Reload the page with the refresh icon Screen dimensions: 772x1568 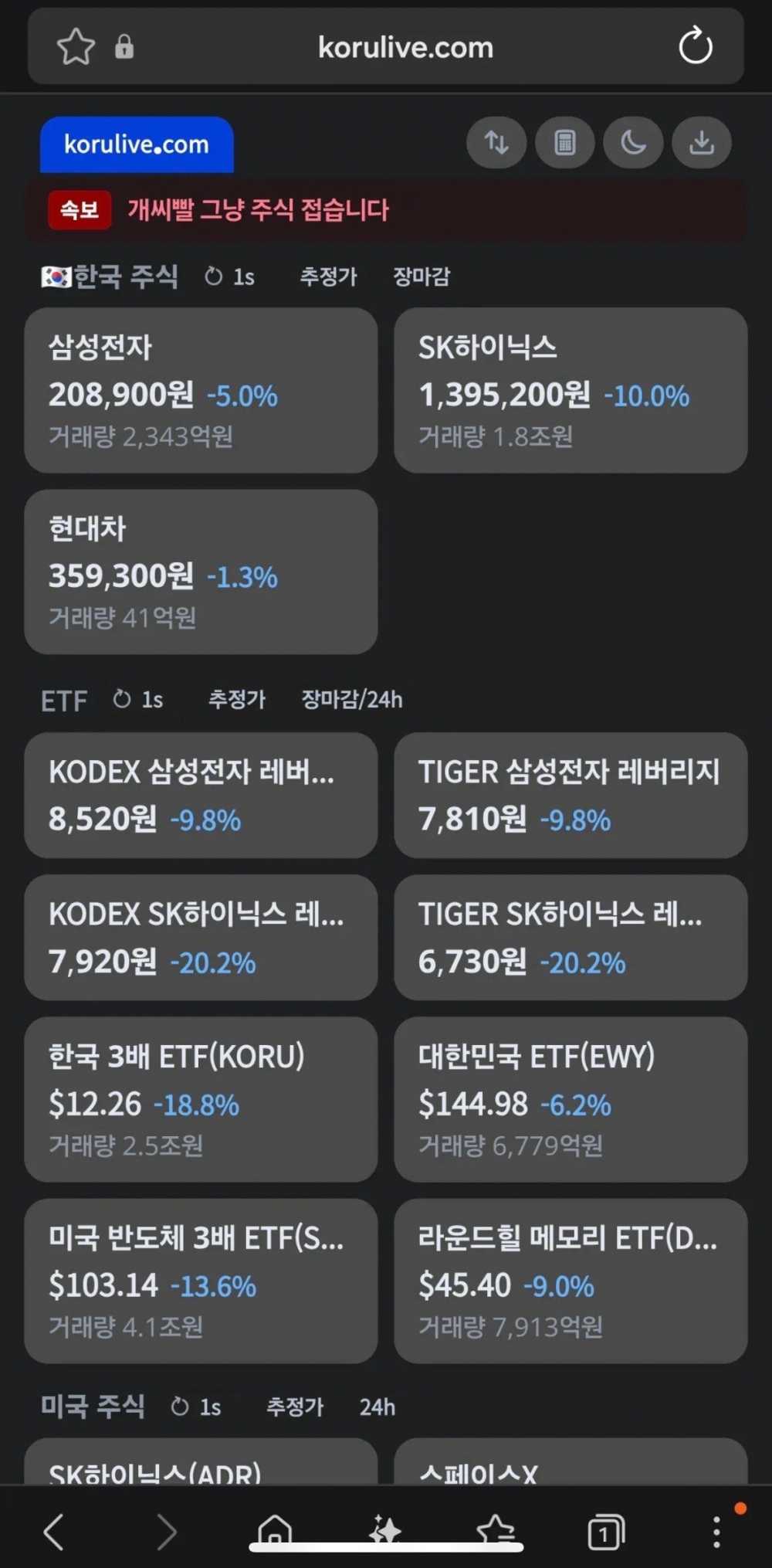point(695,46)
